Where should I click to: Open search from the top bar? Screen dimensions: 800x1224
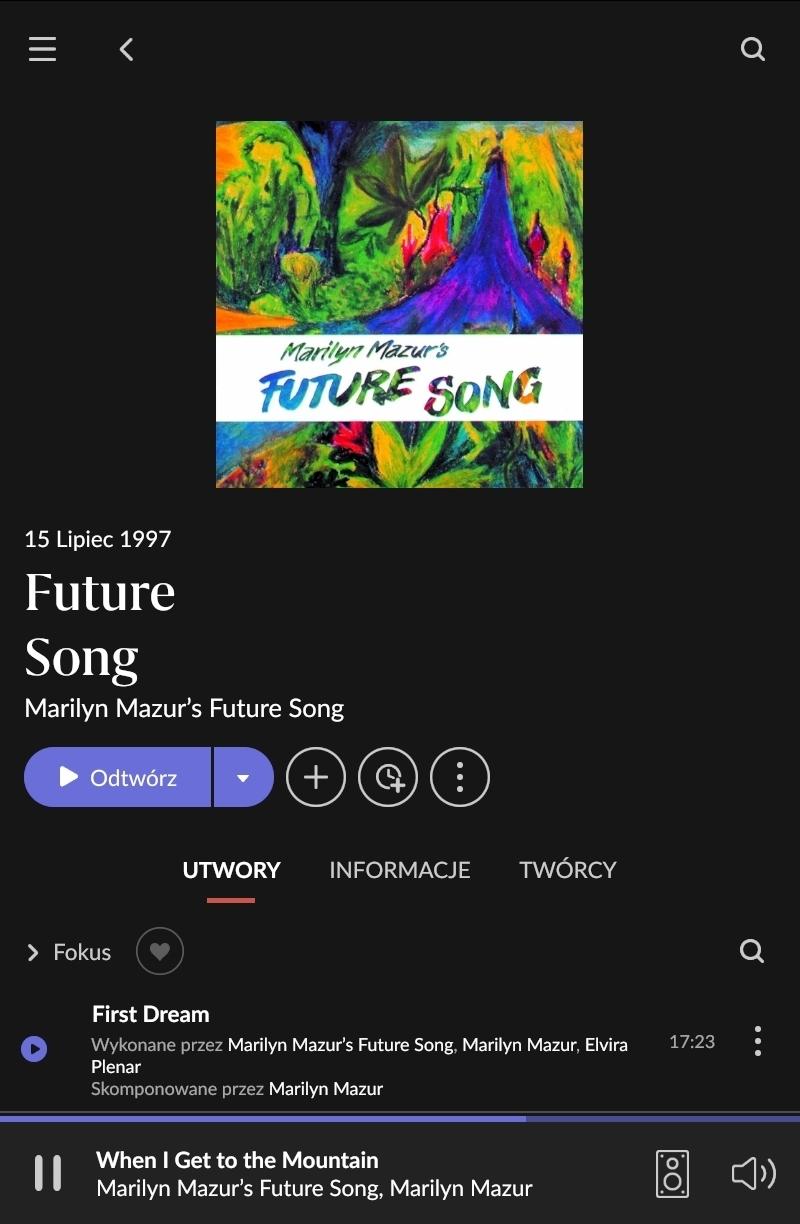pyautogui.click(x=752, y=49)
